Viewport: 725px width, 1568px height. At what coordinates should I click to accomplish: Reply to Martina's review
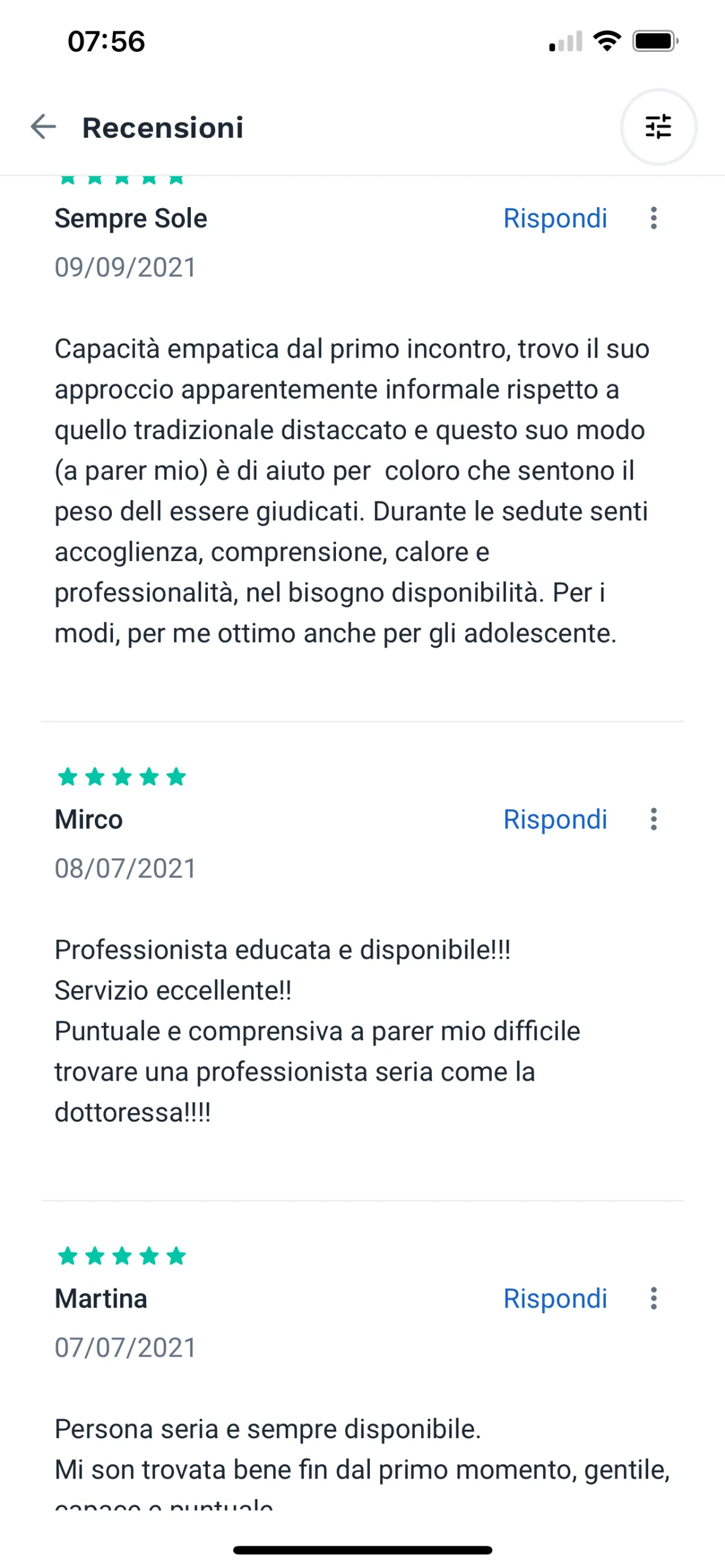point(555,1299)
